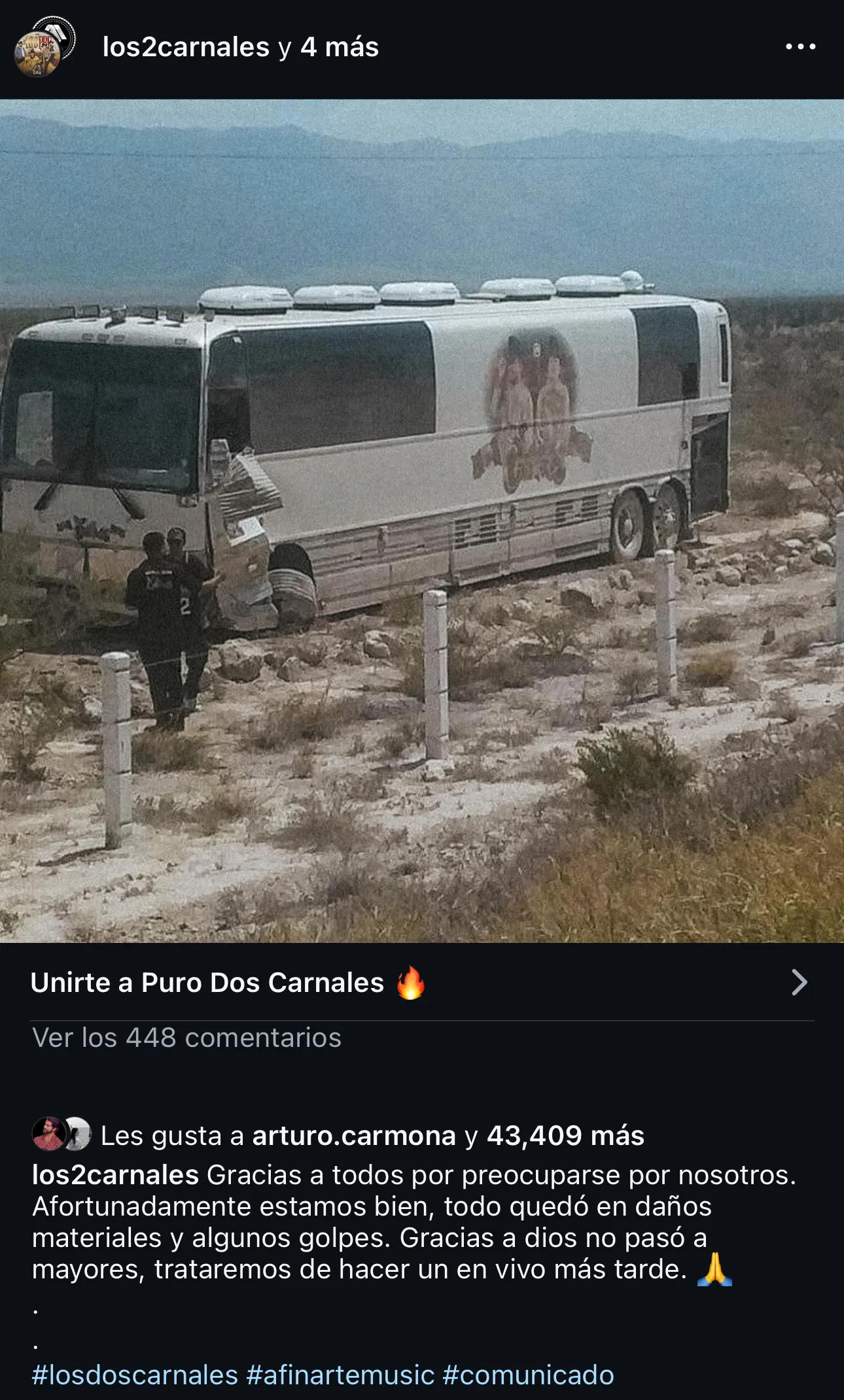Open los2carnales from the caption username
Viewport: 844px width, 1400px height.
tap(115, 1175)
